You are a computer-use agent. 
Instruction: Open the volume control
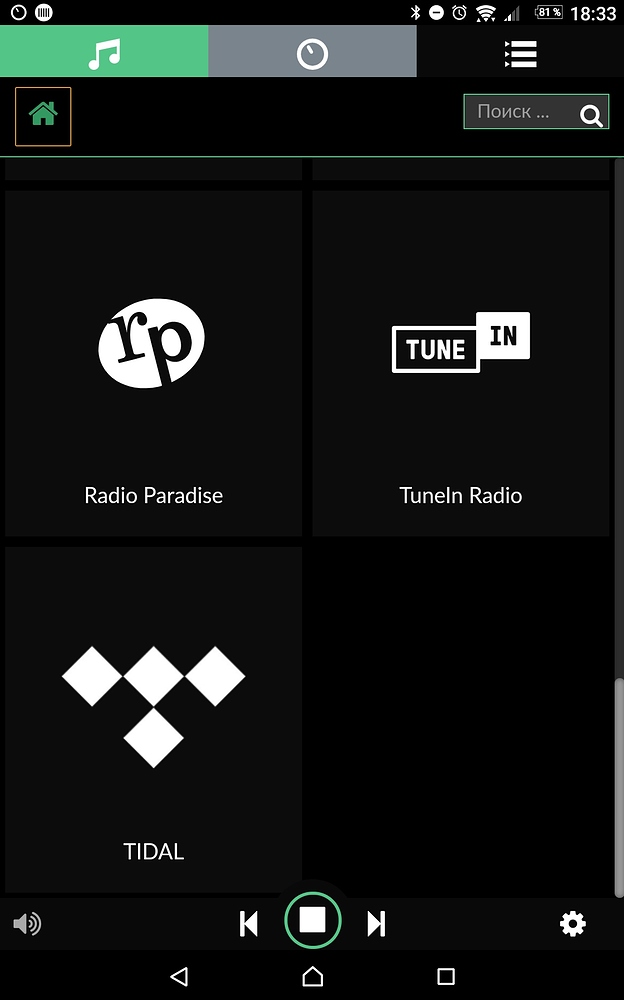[x=27, y=923]
